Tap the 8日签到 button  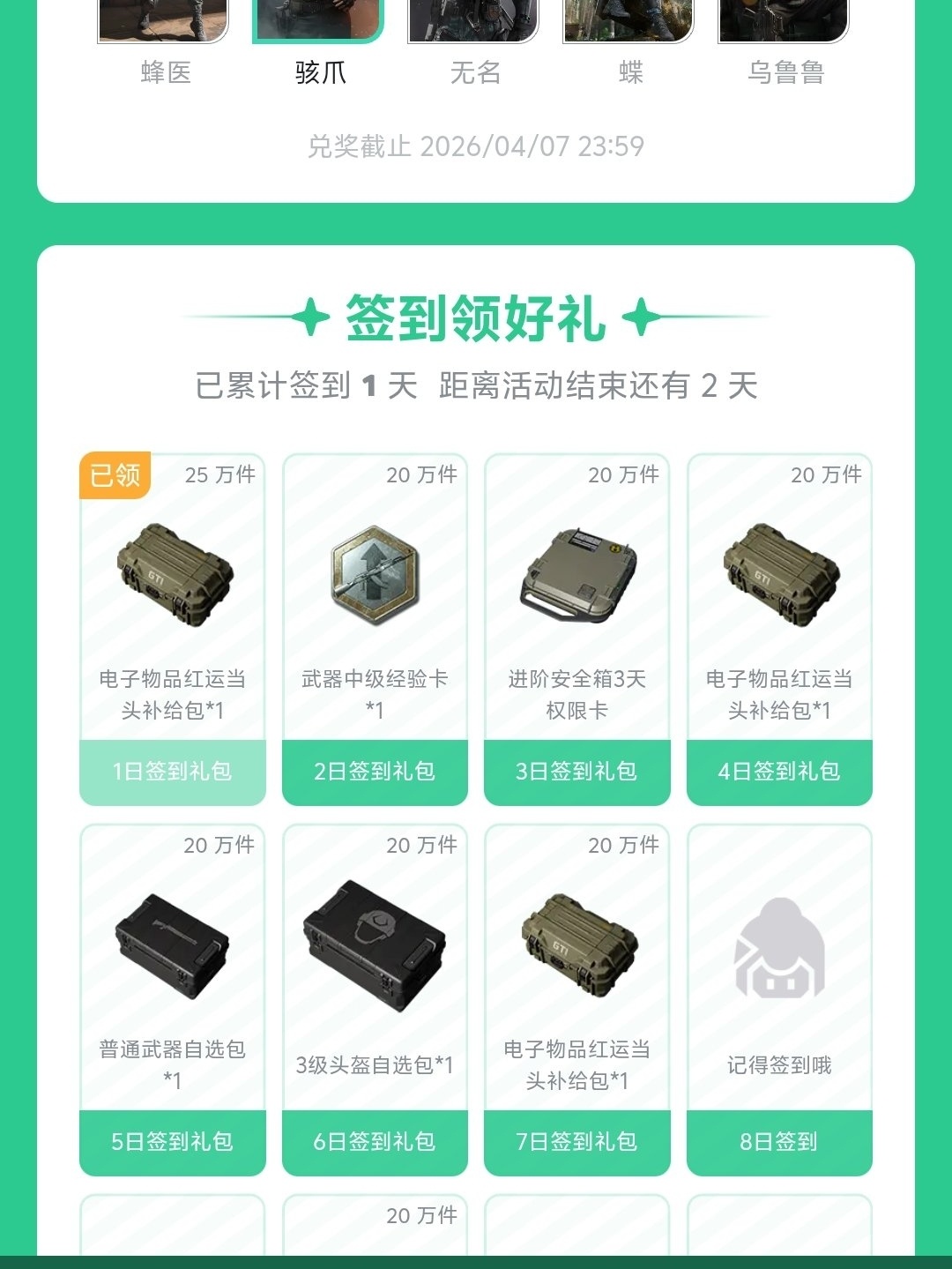pyautogui.click(x=779, y=1142)
